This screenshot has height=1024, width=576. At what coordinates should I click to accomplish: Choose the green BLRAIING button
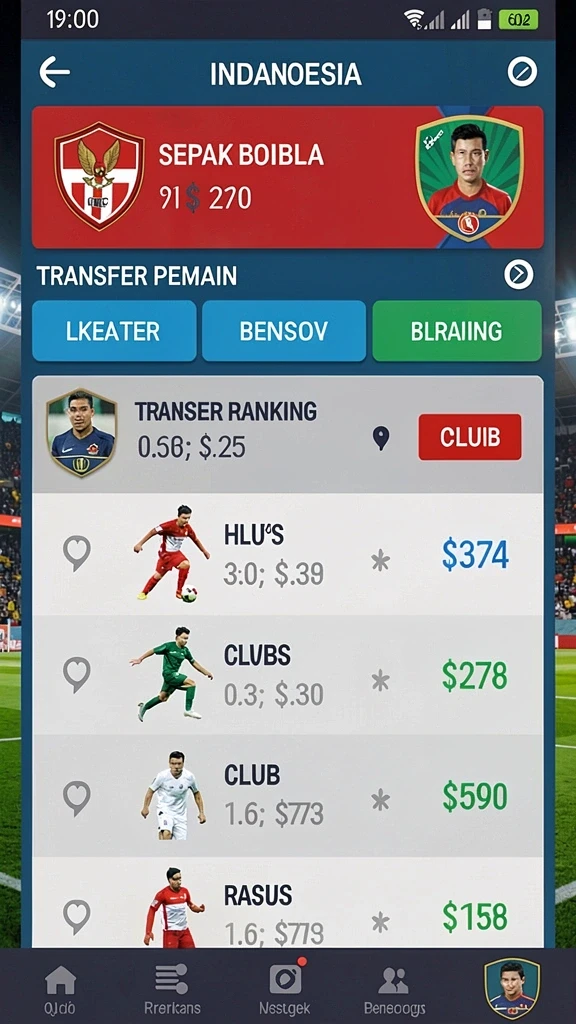[x=456, y=331]
